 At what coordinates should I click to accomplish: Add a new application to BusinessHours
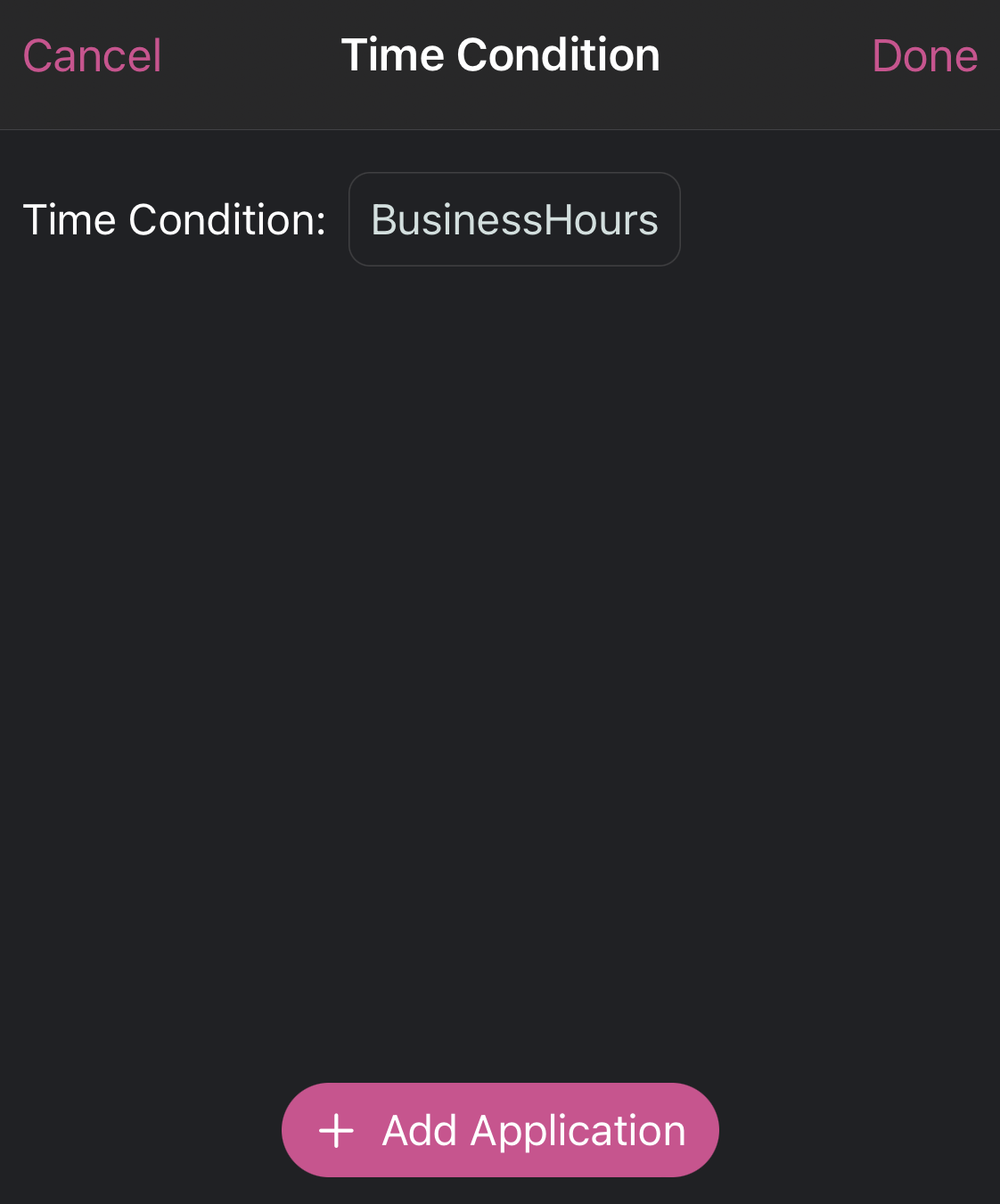499,1129
